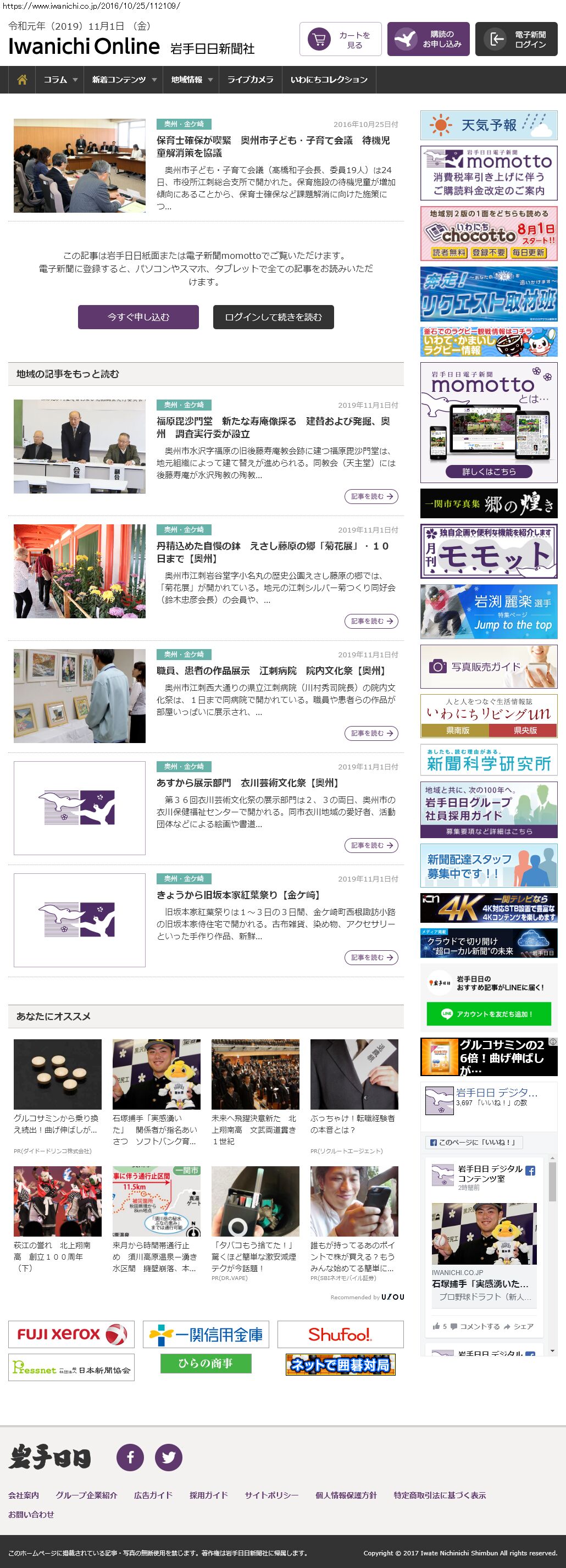
Task: Open お問い合わせ contact link
Action: (31, 1515)
